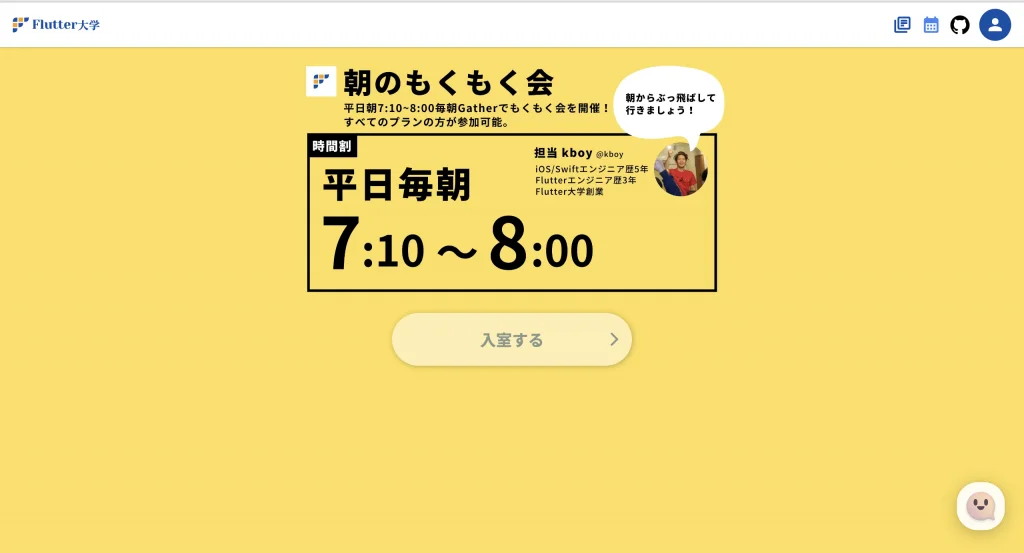Open the library icon in the top bar
This screenshot has height=553, width=1024.
point(902,25)
